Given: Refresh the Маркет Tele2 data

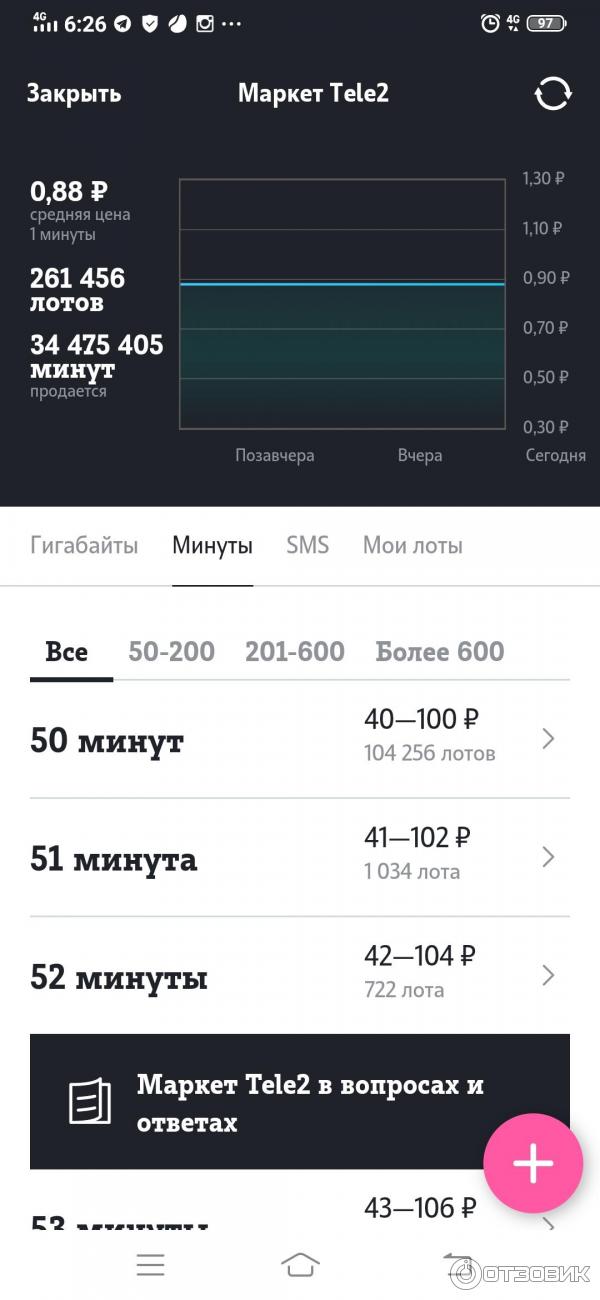Looking at the screenshot, I should point(553,94).
